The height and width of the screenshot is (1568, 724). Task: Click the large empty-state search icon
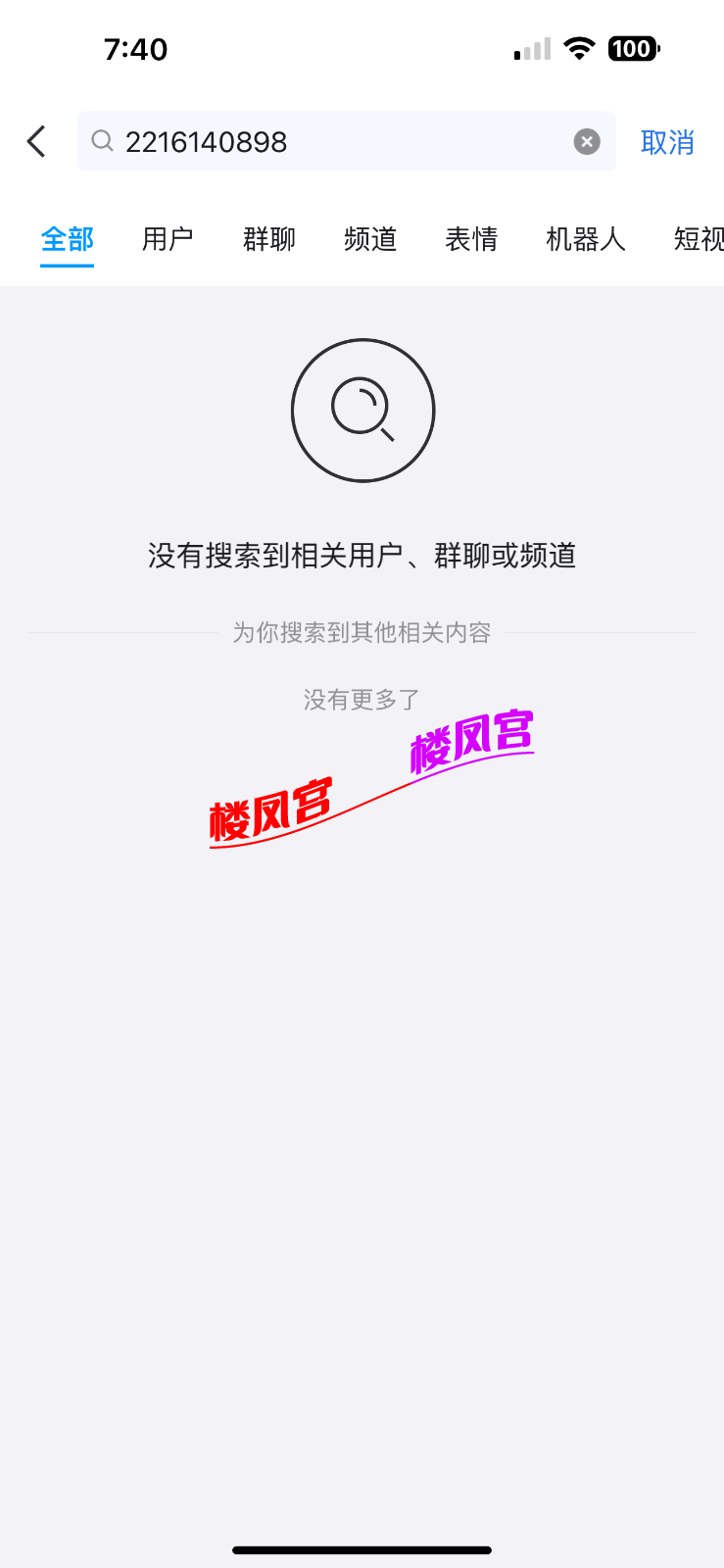[x=362, y=411]
